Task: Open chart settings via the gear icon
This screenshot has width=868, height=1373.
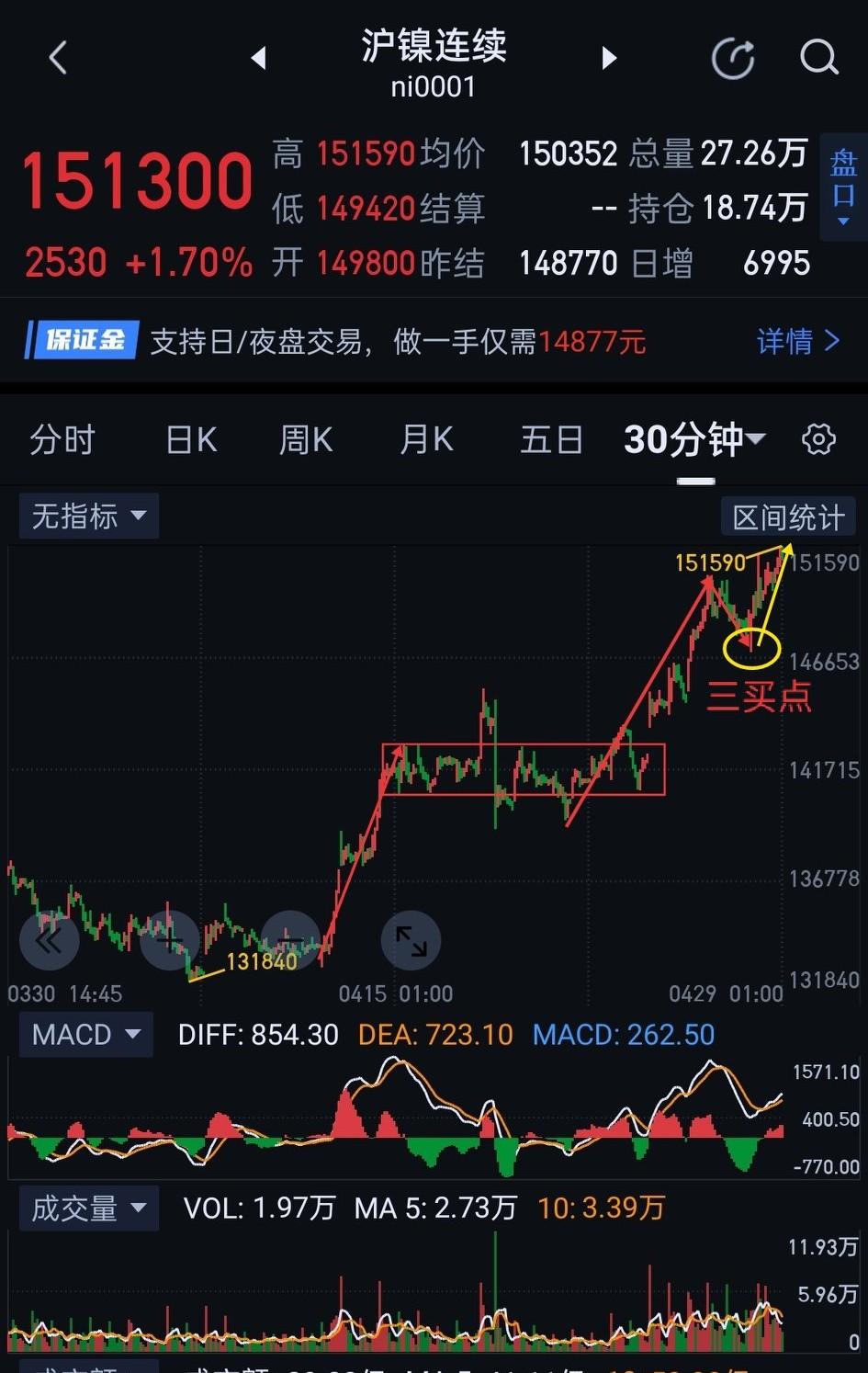Action: [818, 439]
